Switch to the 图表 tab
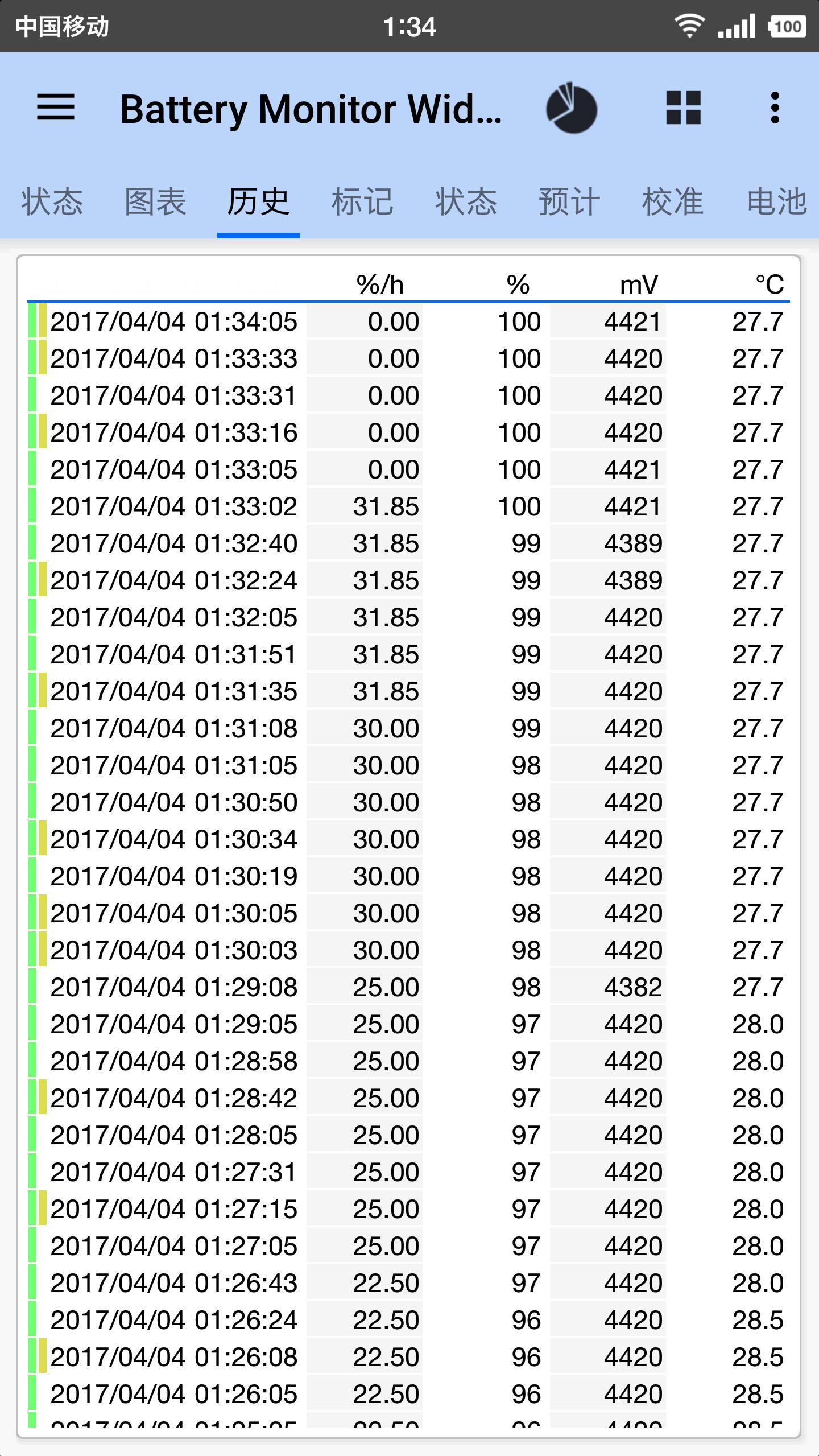 tap(155, 202)
